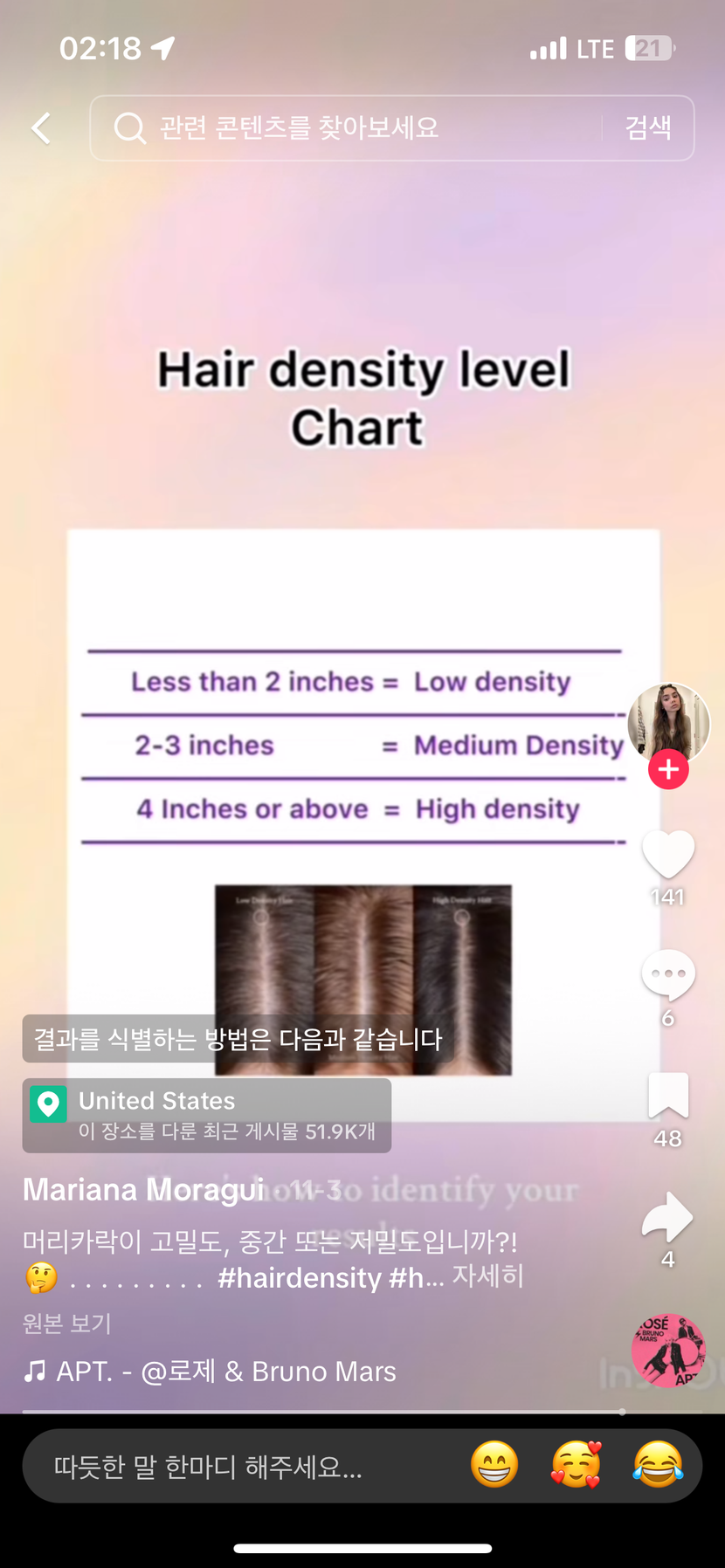Open the United States location tag

pos(207,1115)
